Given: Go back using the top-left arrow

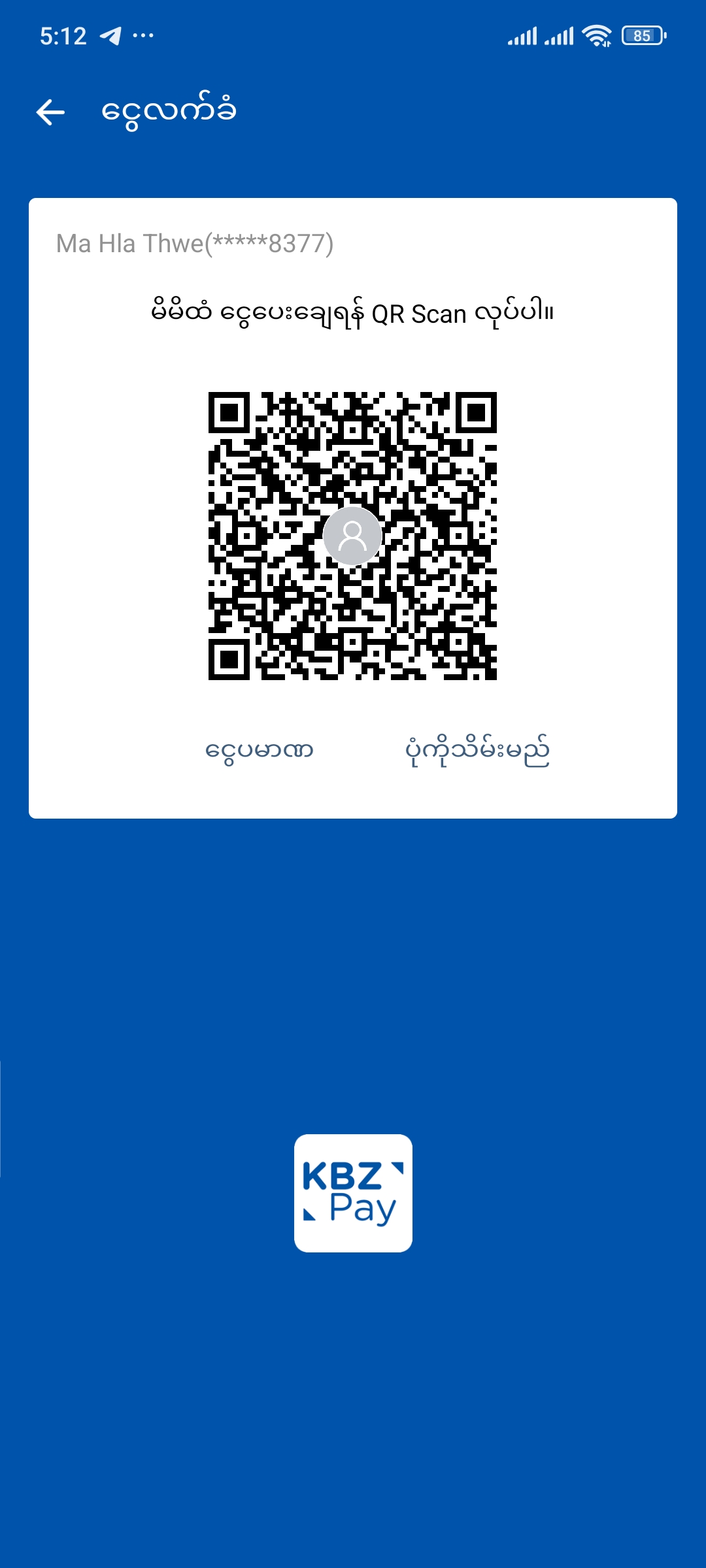Looking at the screenshot, I should [50, 112].
